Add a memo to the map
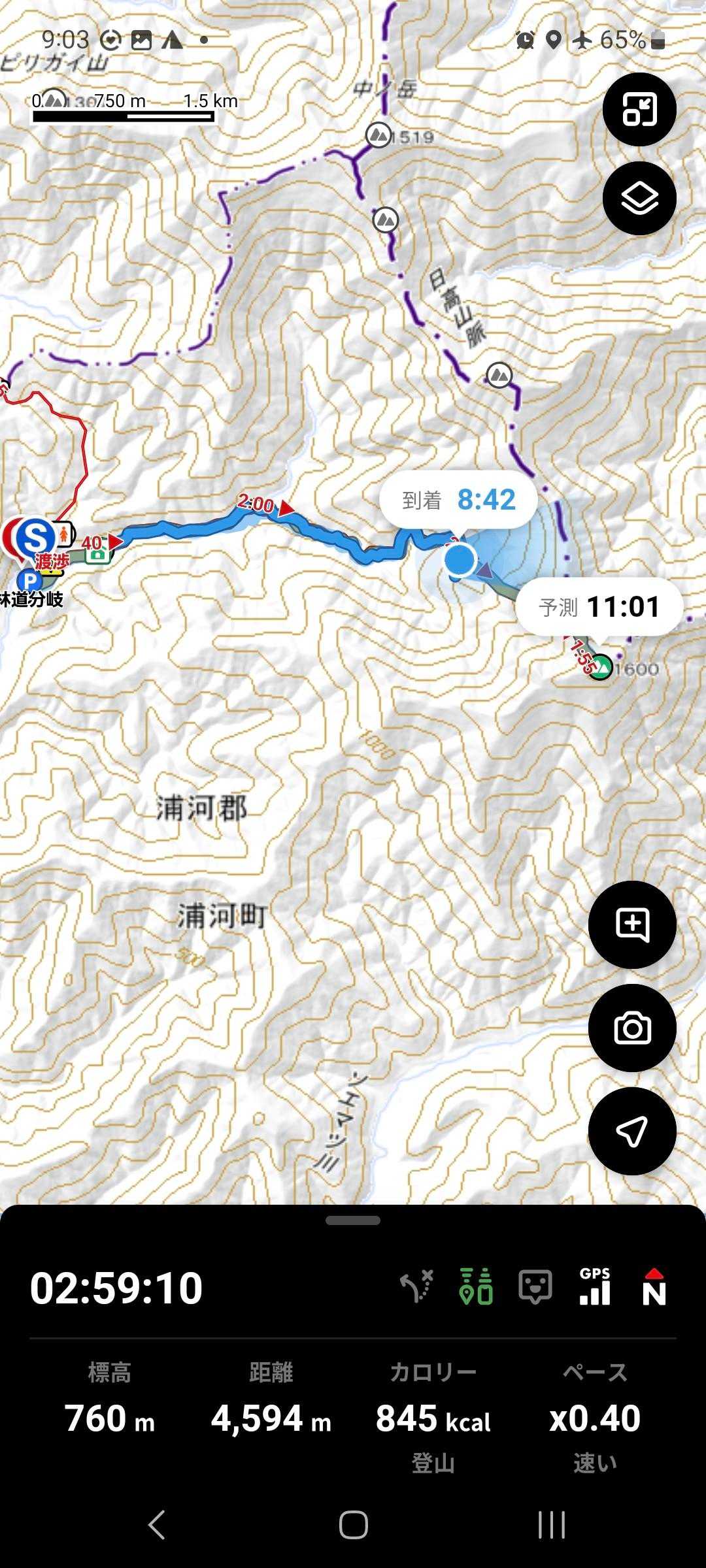Viewport: 706px width, 1568px height. coord(631,924)
